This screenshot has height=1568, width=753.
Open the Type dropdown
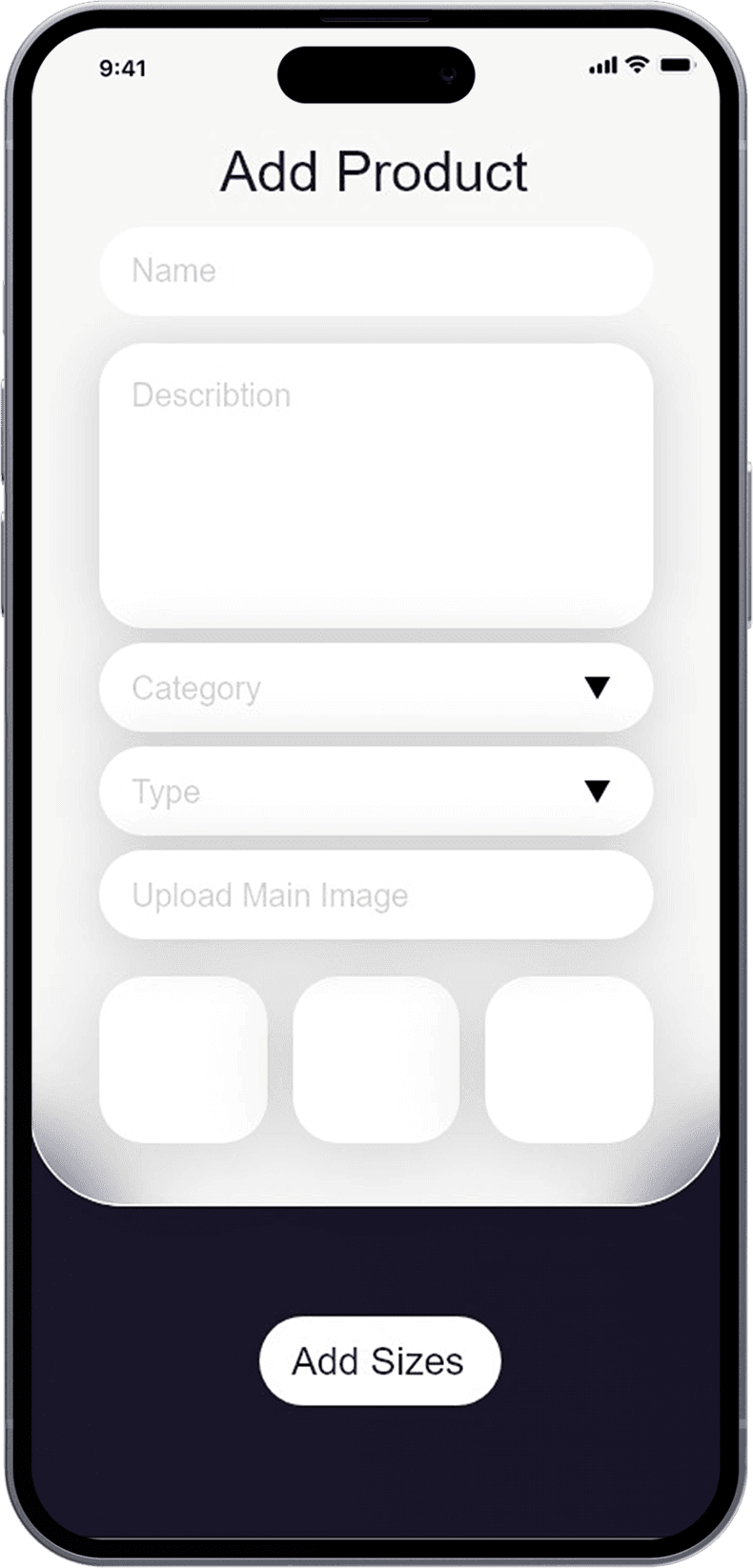[x=376, y=792]
